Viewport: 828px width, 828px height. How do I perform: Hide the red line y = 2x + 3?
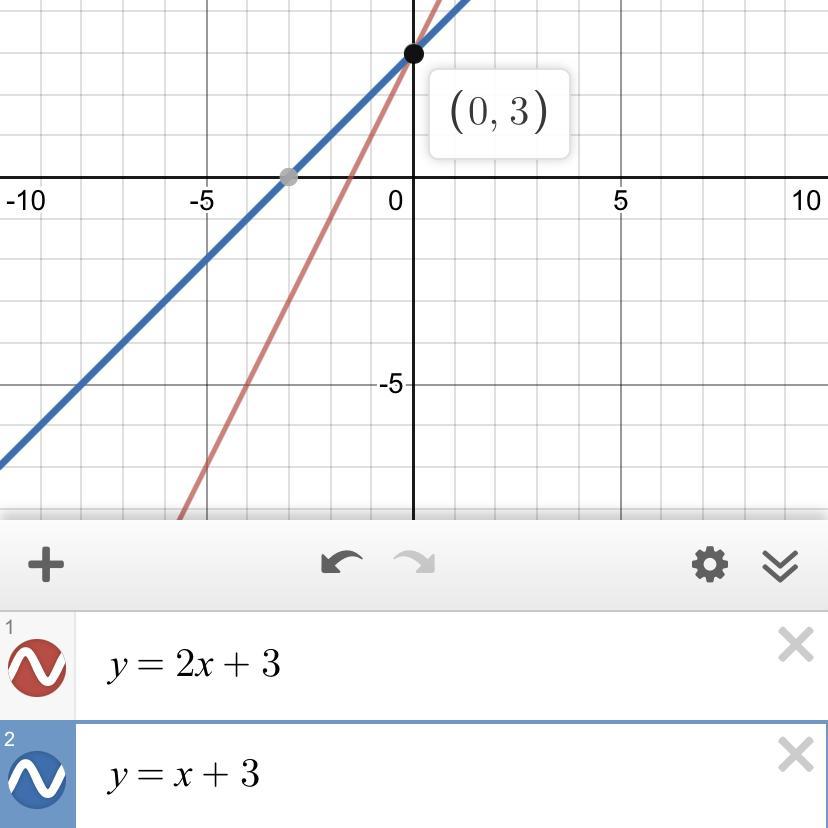pos(37,668)
